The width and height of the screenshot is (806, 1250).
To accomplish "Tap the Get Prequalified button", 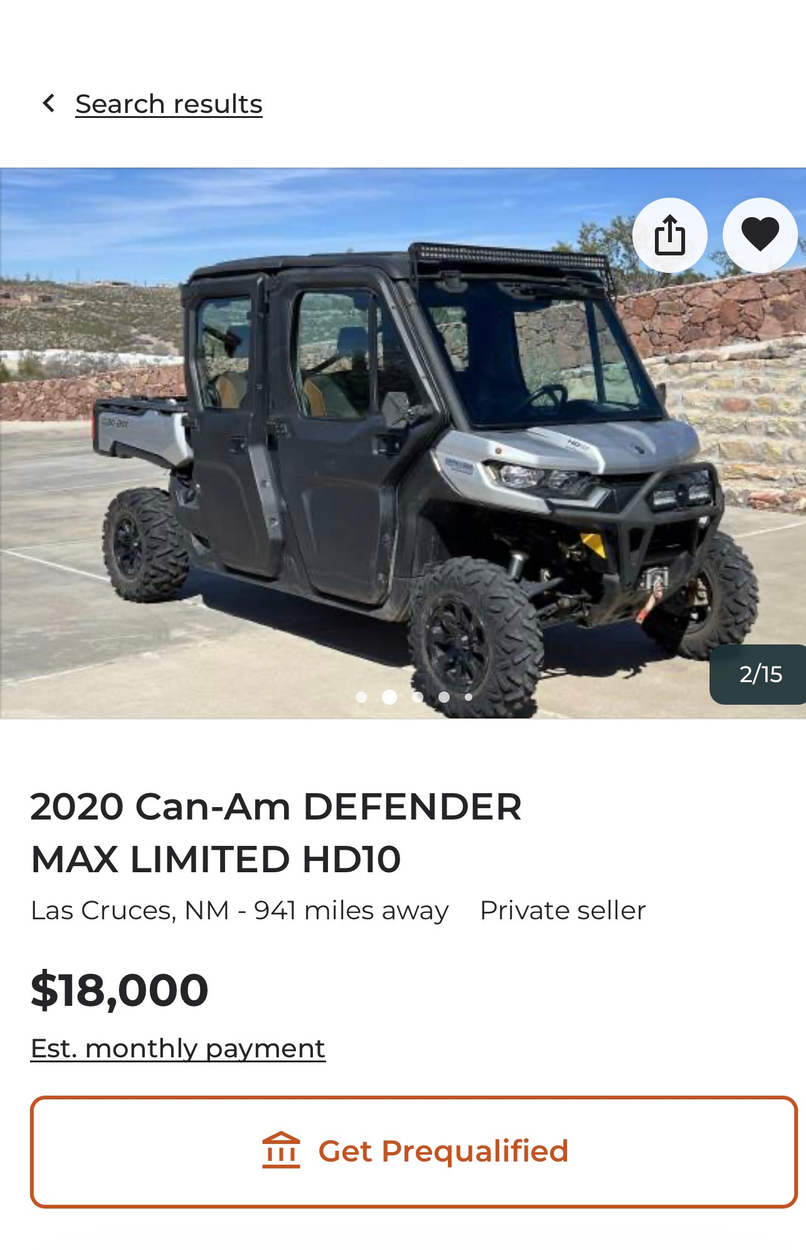I will [x=414, y=1152].
